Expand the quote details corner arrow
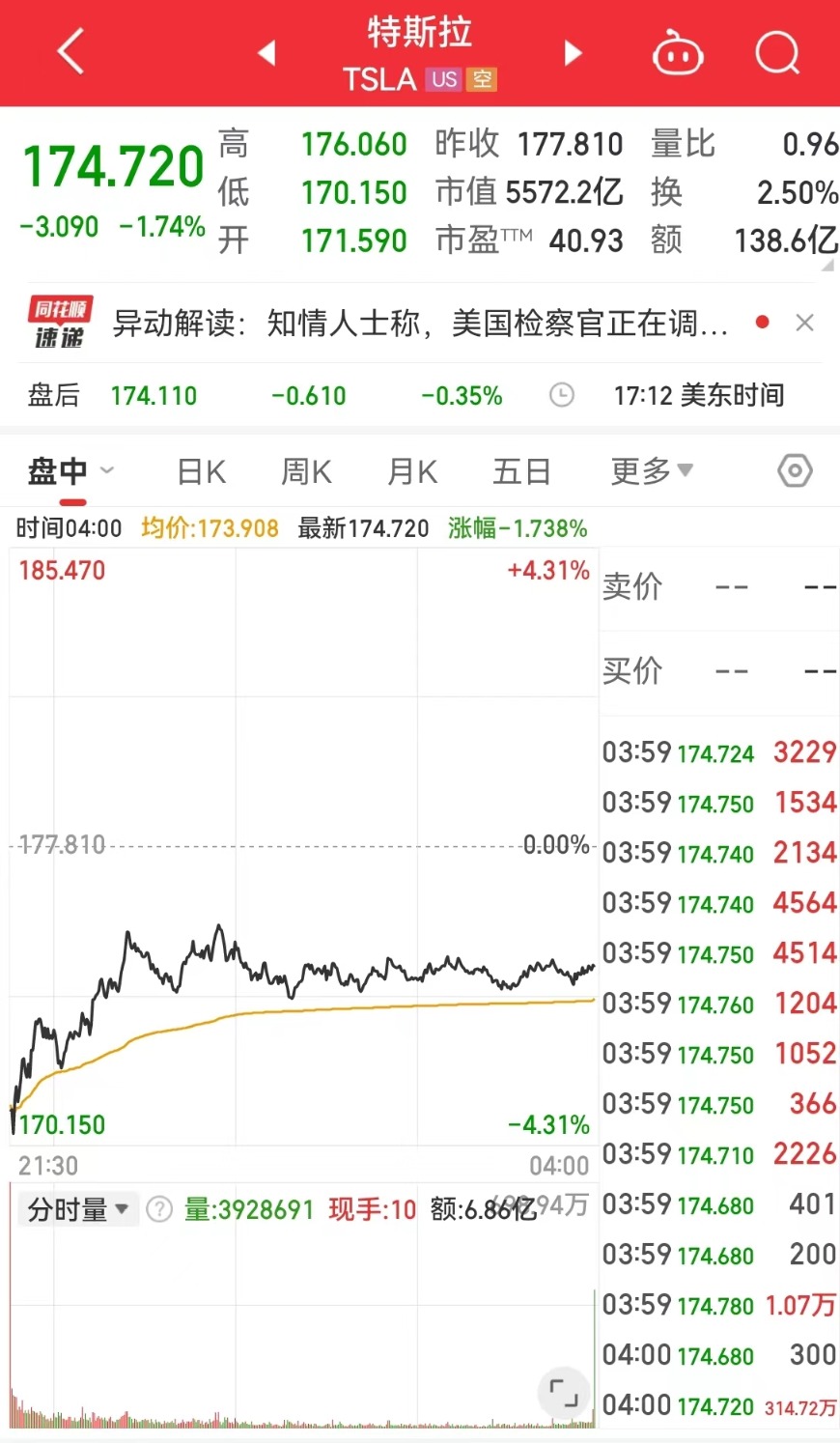This screenshot has height=1443, width=840. 827,265
